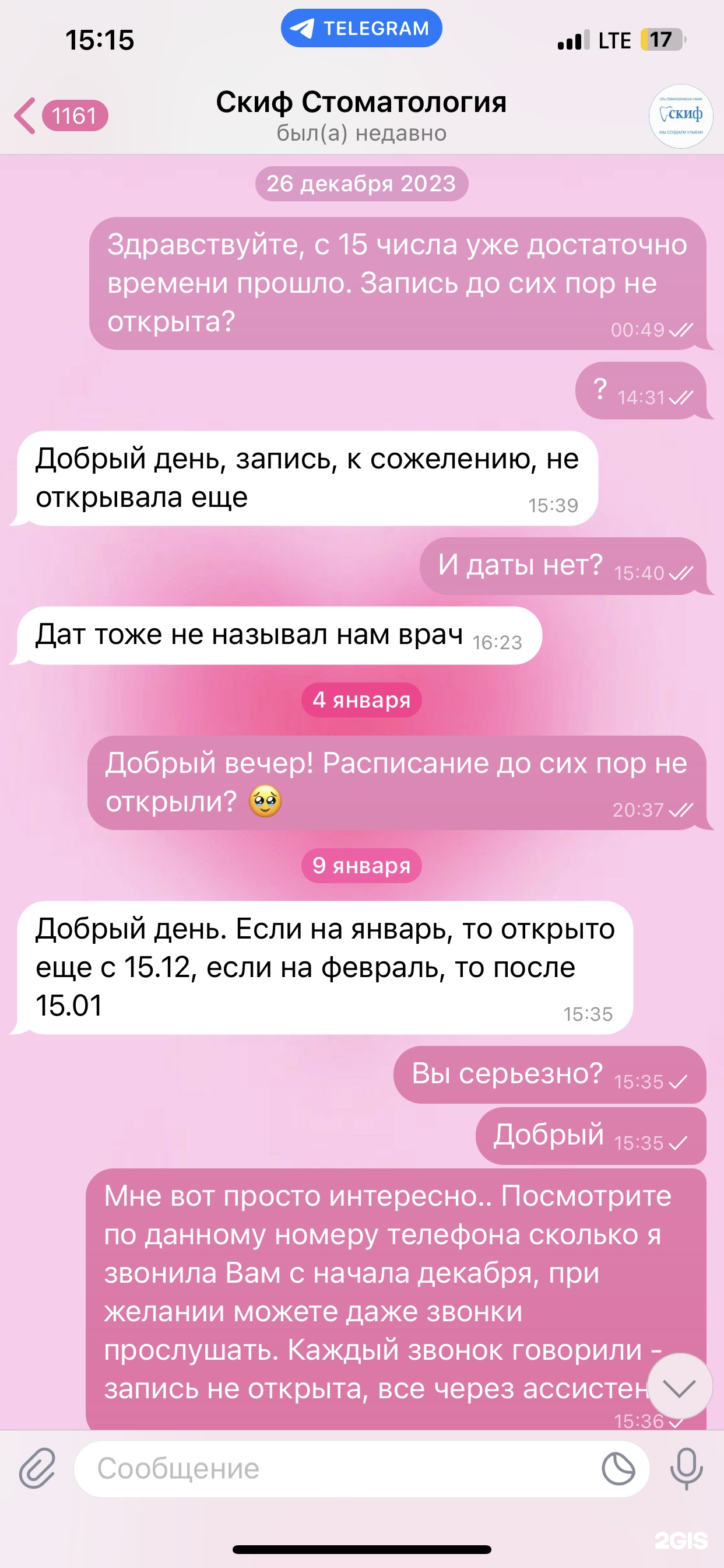Open Скиф Стоматология profile avatar
The width and height of the screenshot is (724, 1568).
pos(680,116)
